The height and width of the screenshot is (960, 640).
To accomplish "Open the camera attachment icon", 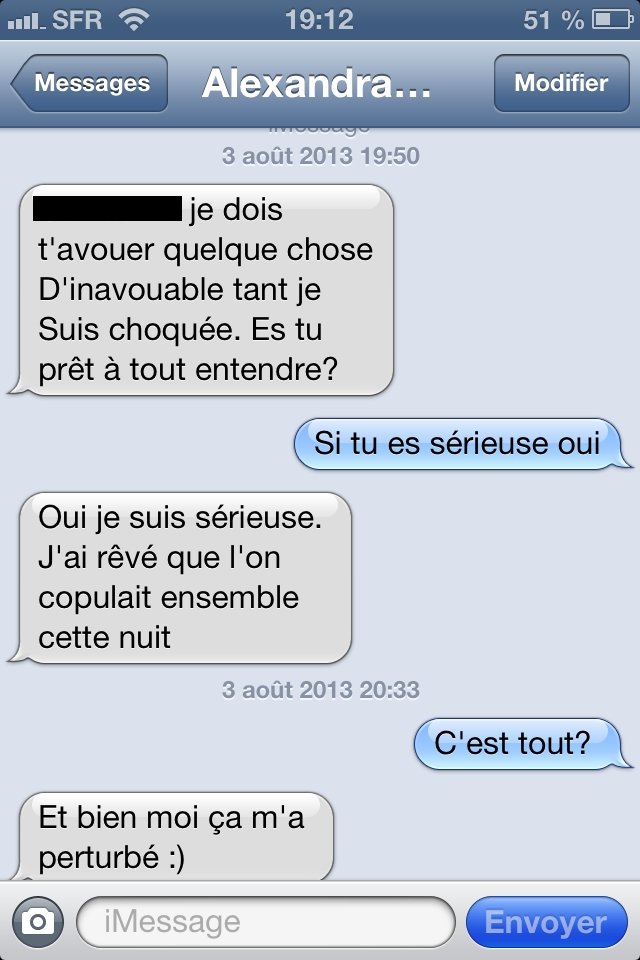I will coord(38,921).
